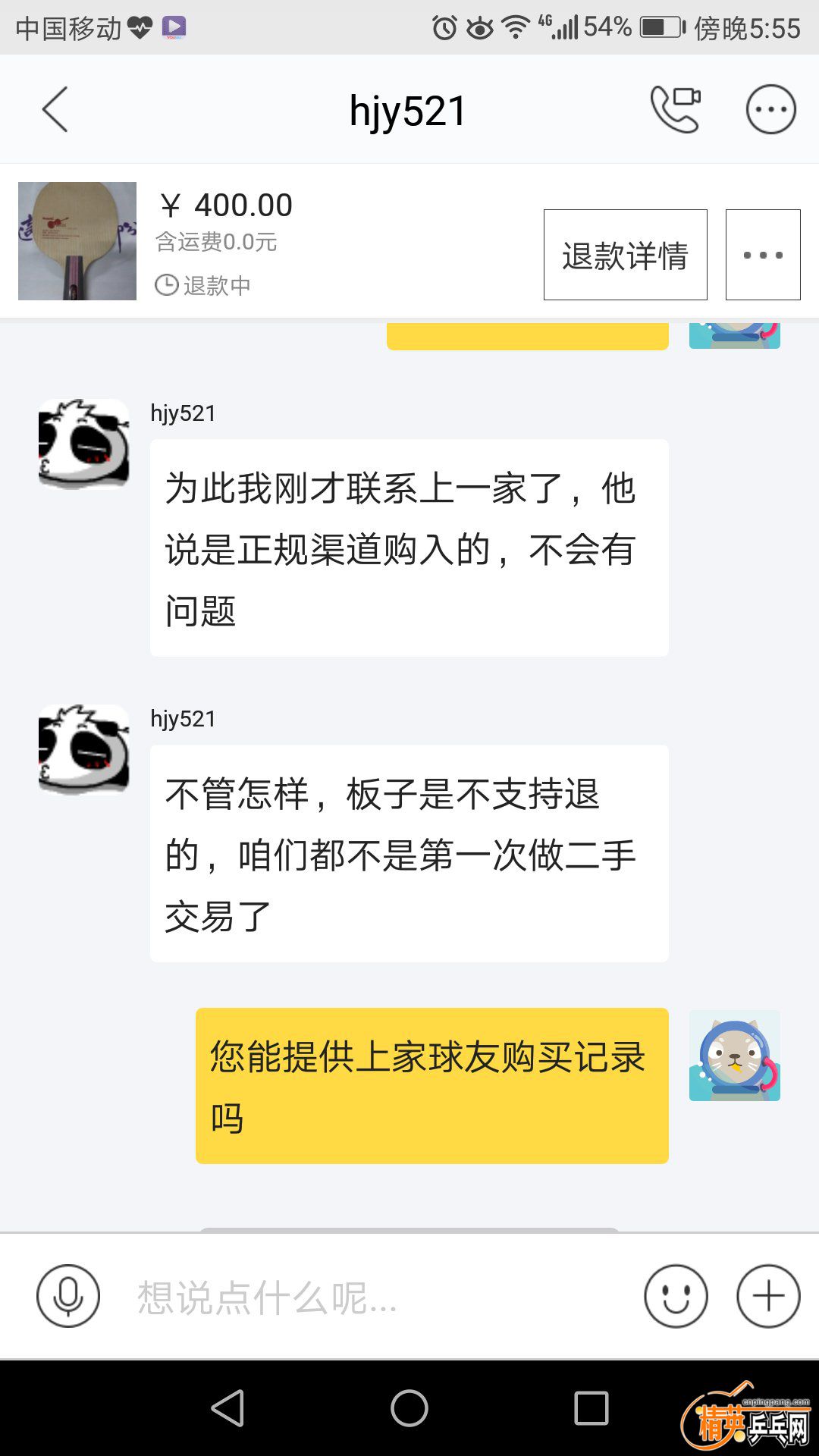This screenshot has width=819, height=1456.
Task: Open the emoji picker
Action: pyautogui.click(x=676, y=1296)
